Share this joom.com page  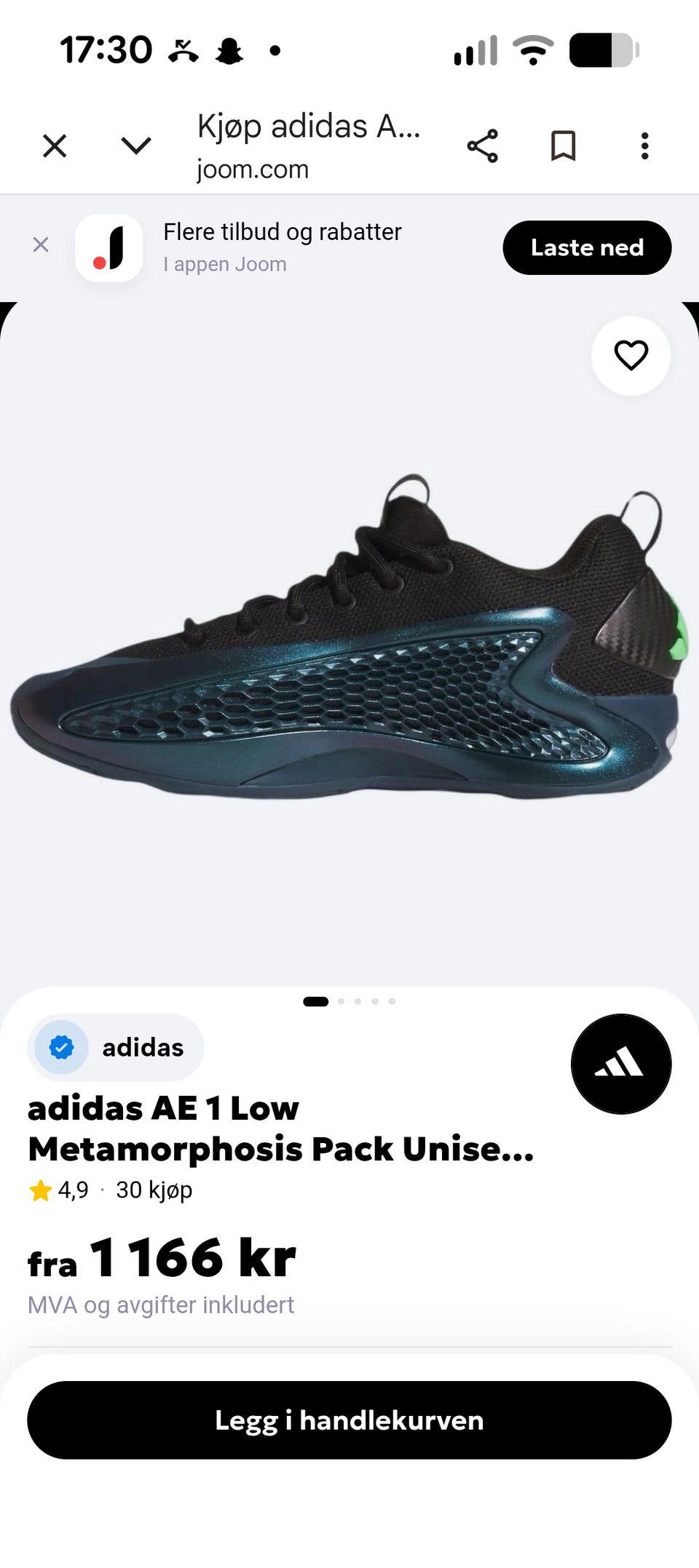point(482,146)
